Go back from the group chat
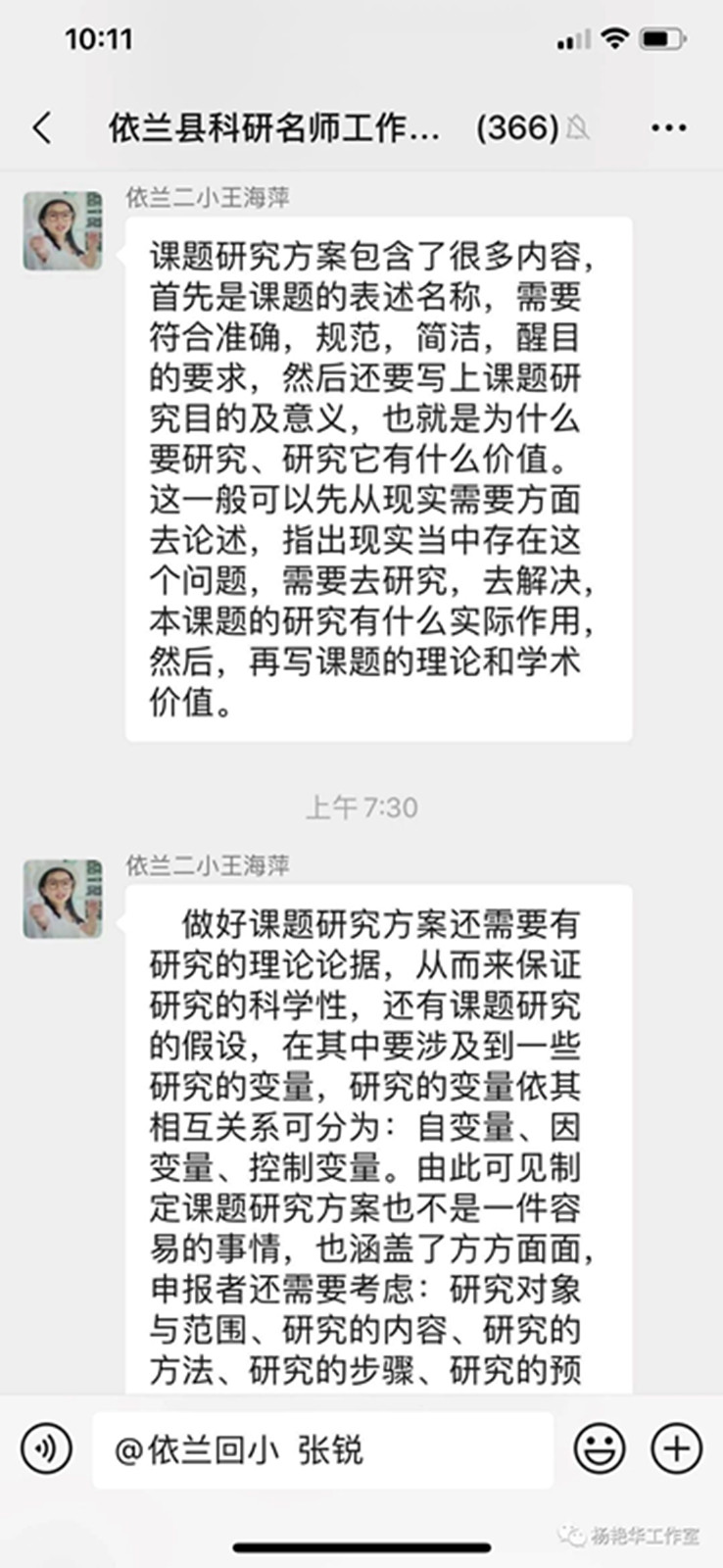723x1568 pixels. (42, 127)
